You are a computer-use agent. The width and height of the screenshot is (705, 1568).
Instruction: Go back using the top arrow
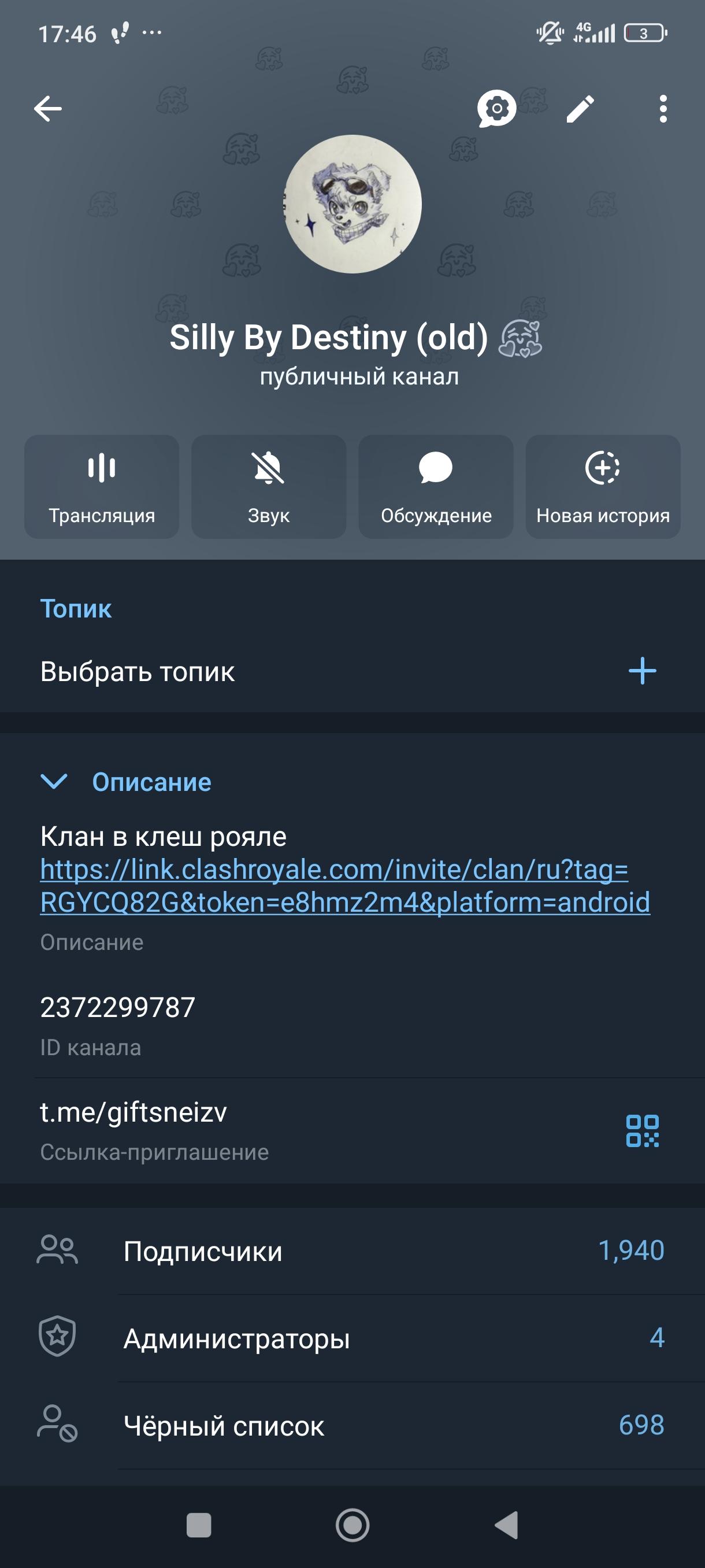click(x=48, y=110)
